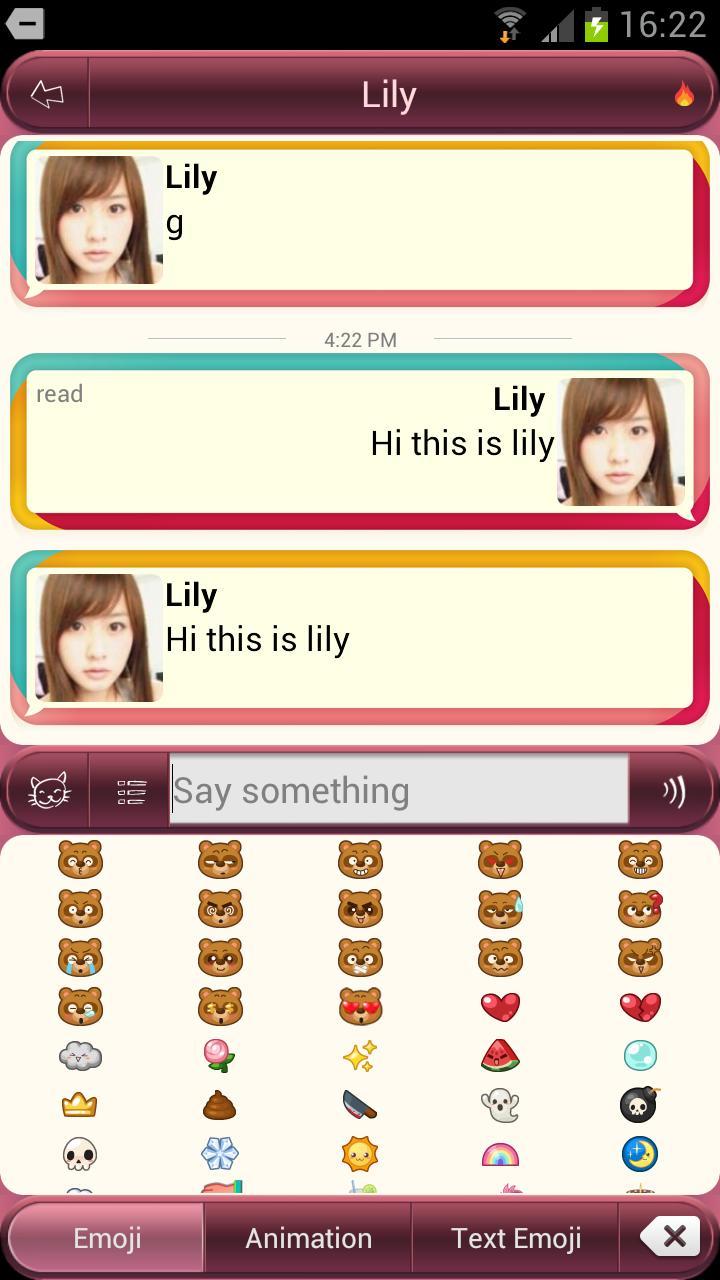Tap the voice message icon

click(674, 791)
